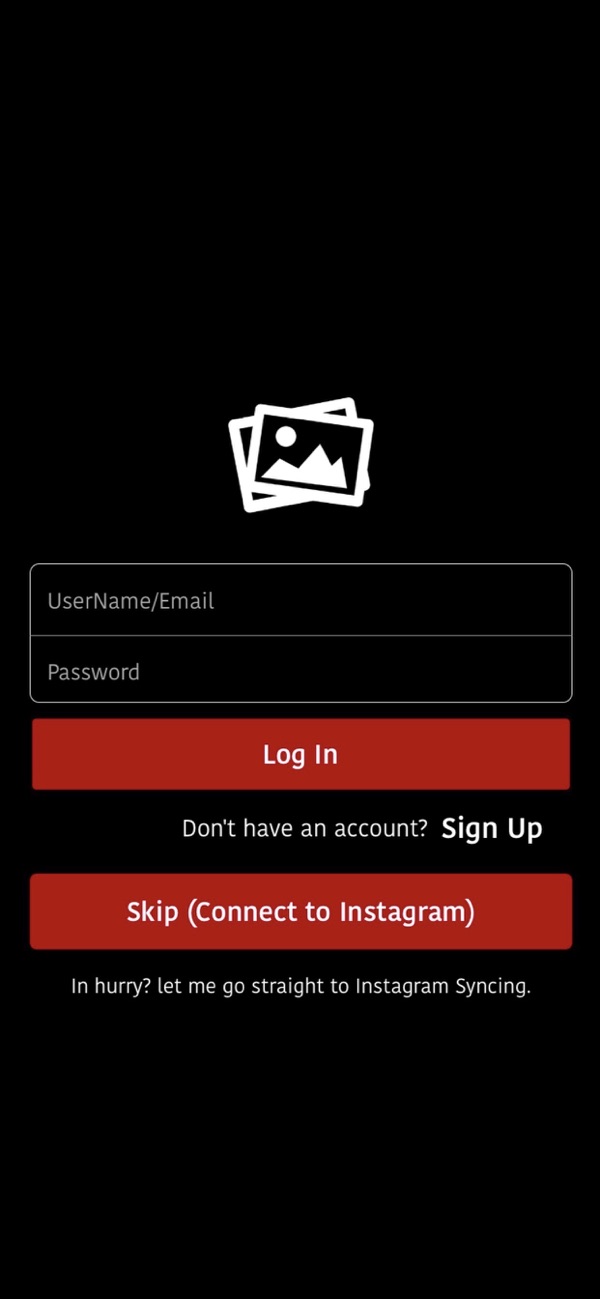Viewport: 600px width, 1299px height.
Task: Tap the Log In button
Action: click(x=300, y=754)
